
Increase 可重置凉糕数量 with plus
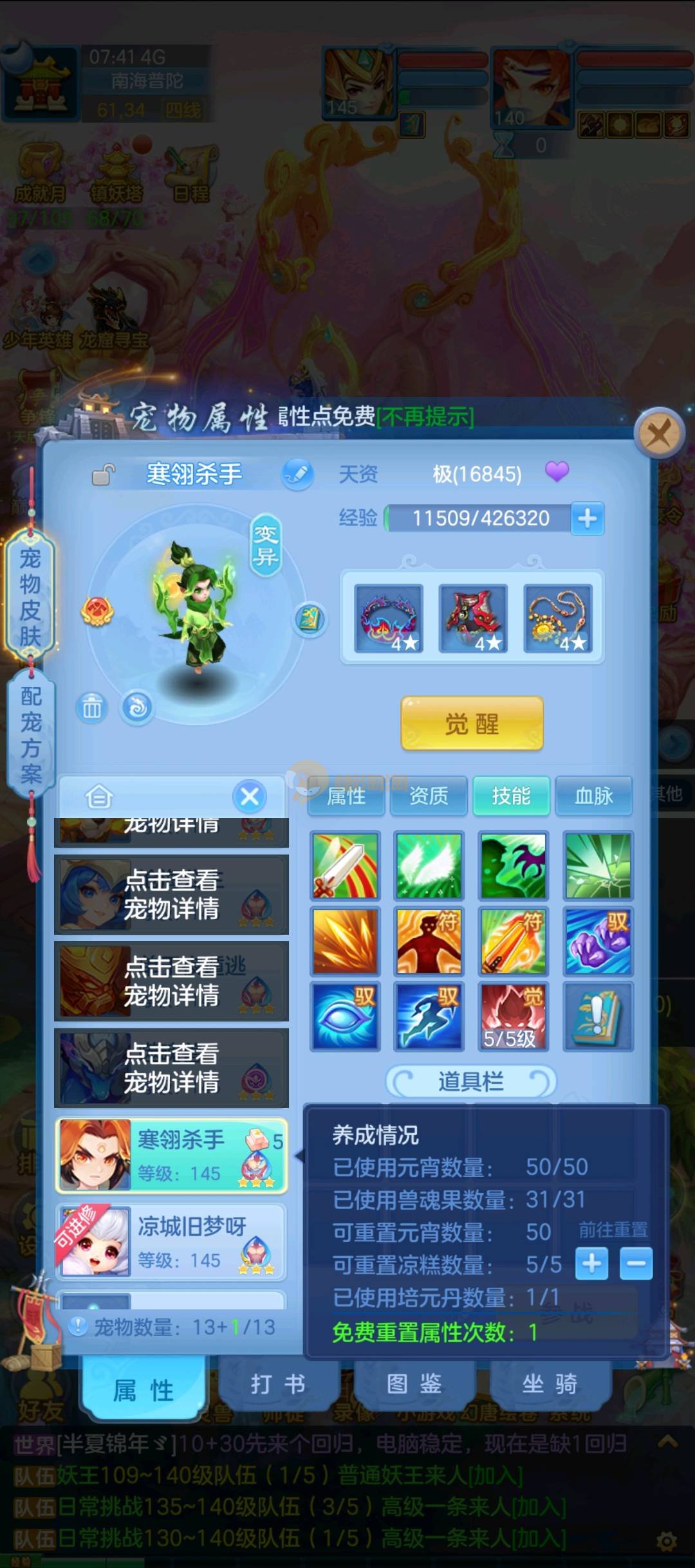pos(591,1264)
